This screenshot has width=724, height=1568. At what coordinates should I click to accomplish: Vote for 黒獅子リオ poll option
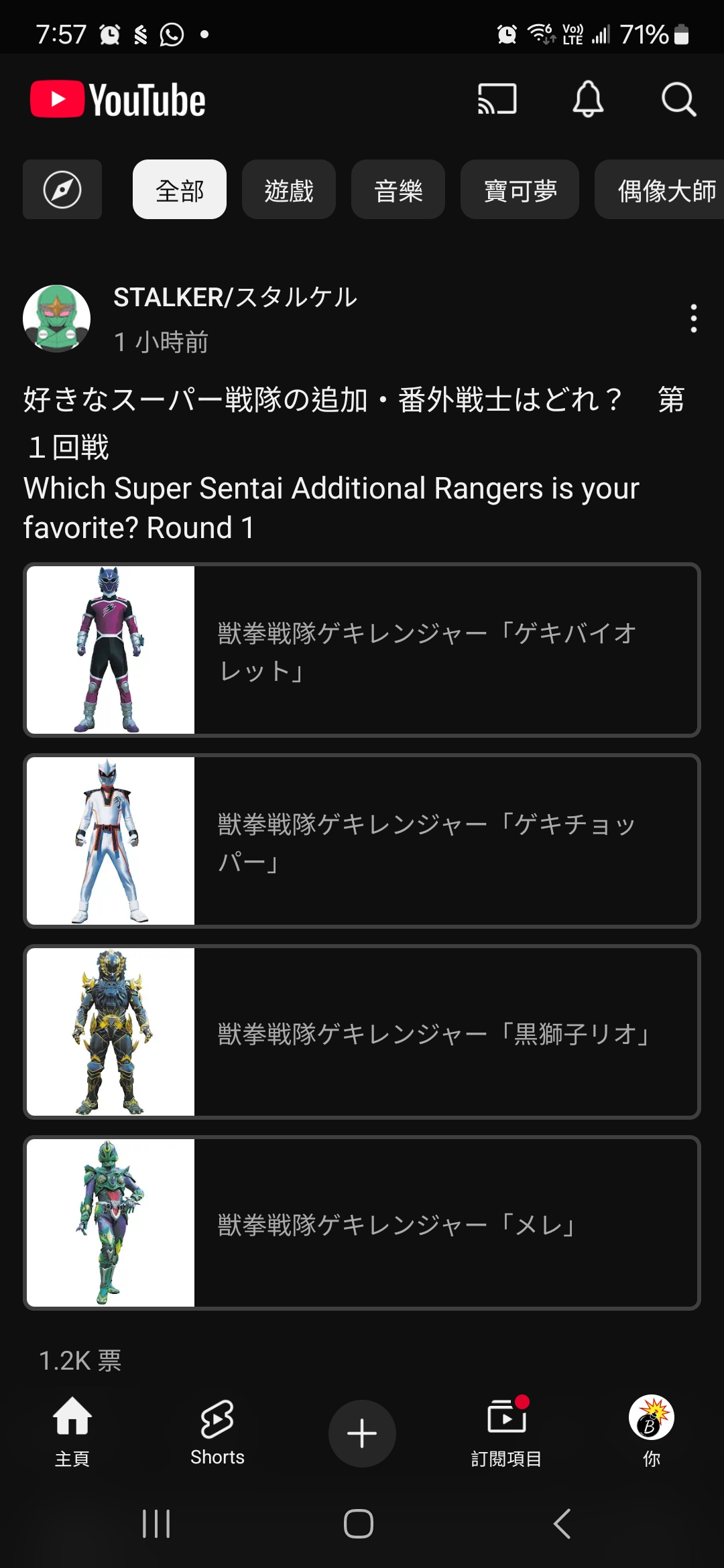[362, 1032]
